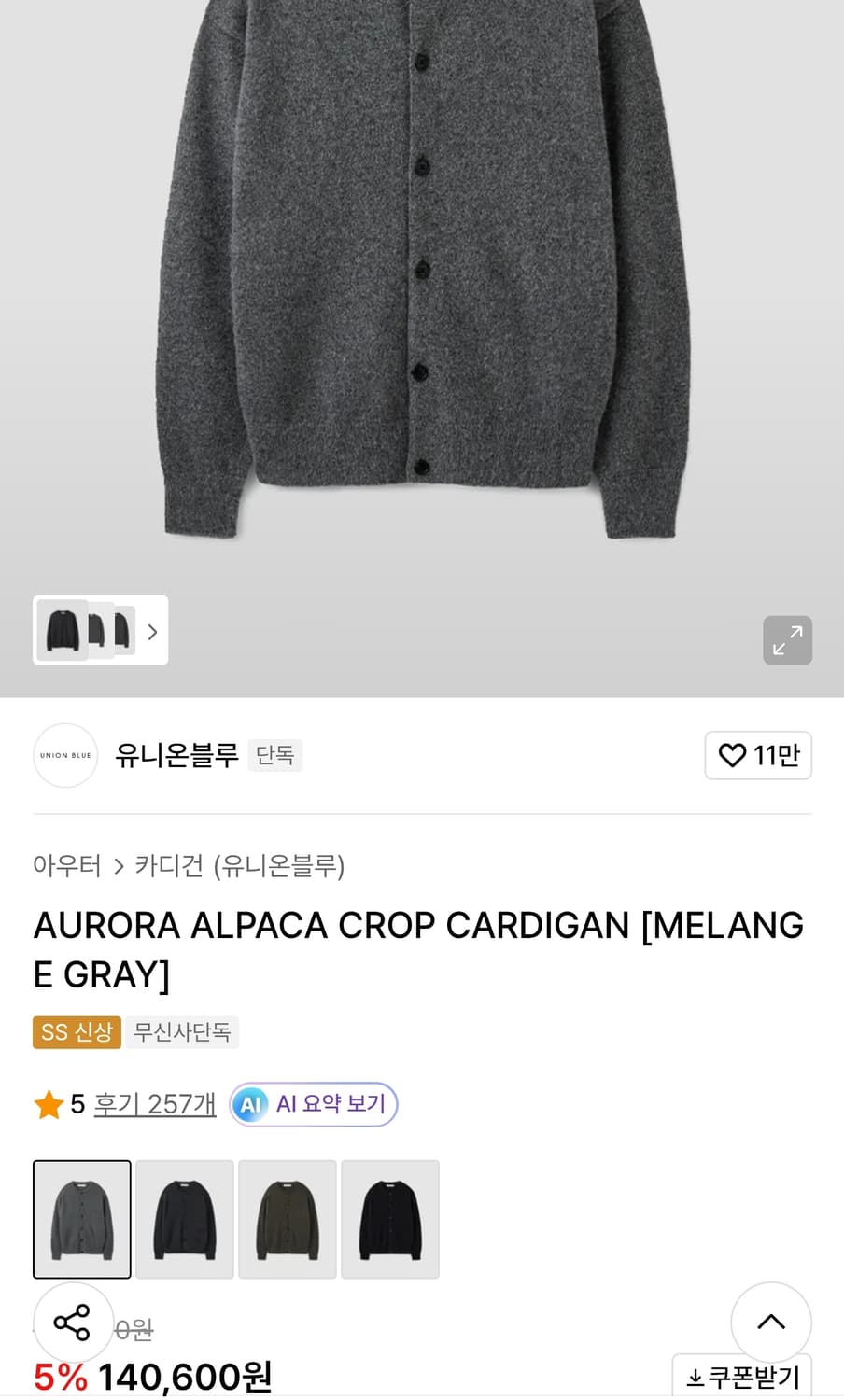This screenshot has height=1400, width=844.
Task: Tap the star rating icon
Action: click(x=49, y=1103)
